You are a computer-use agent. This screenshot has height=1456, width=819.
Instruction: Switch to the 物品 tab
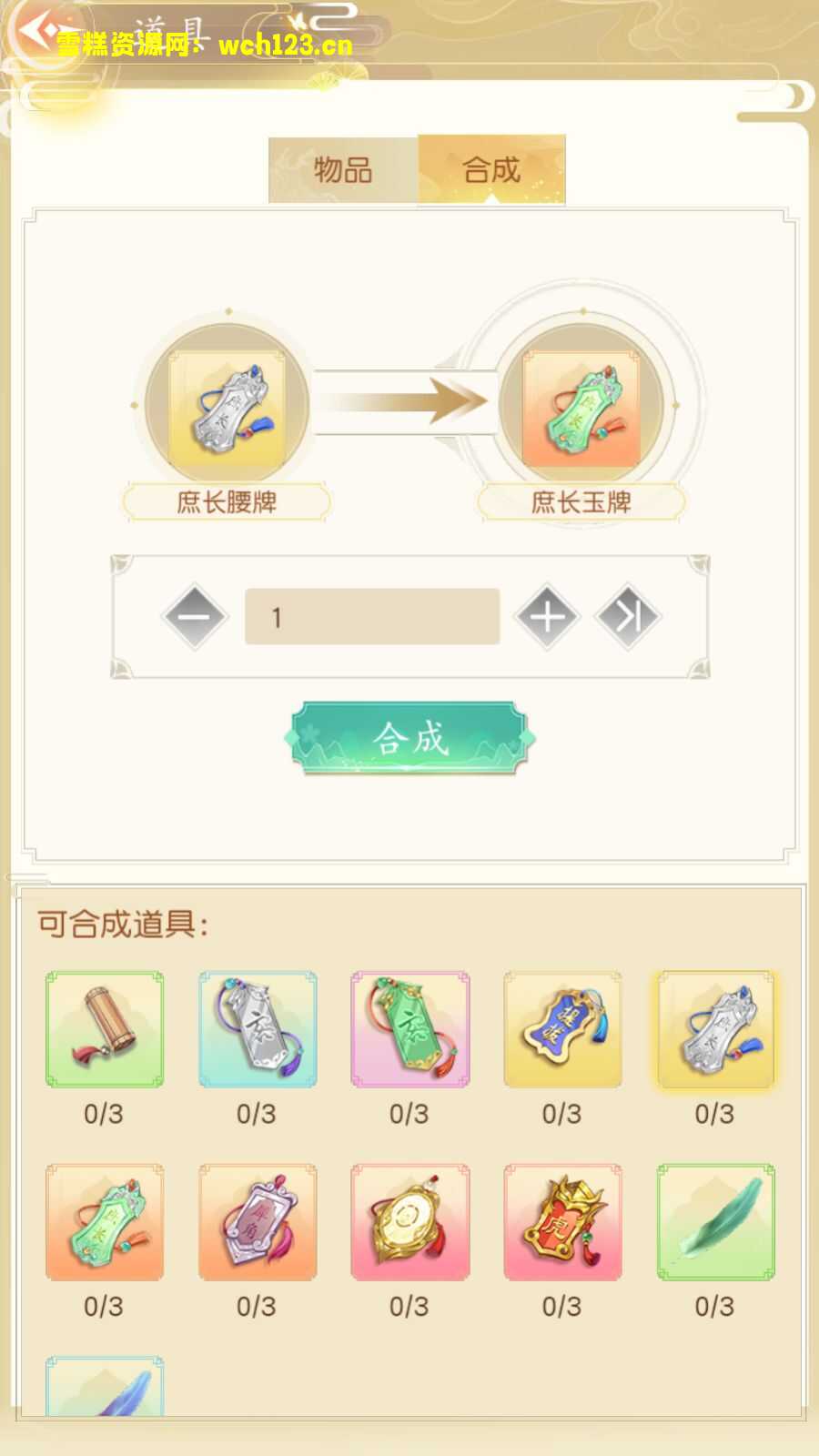coord(344,169)
